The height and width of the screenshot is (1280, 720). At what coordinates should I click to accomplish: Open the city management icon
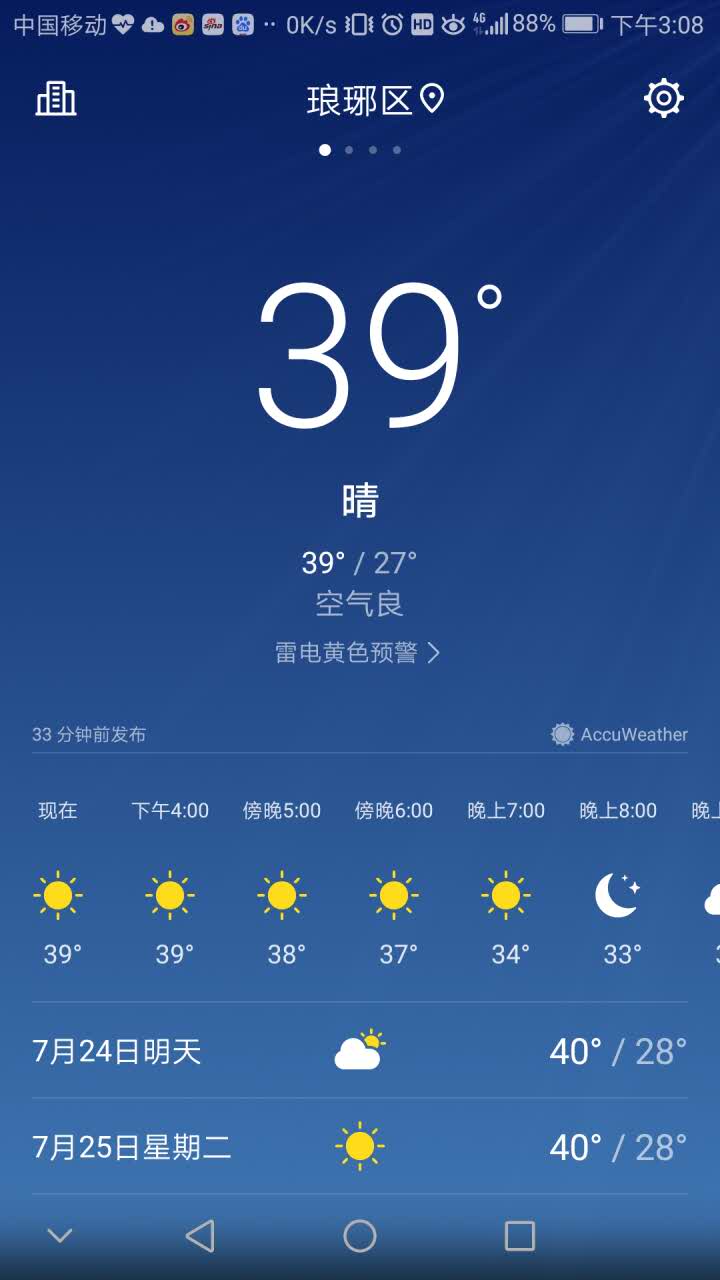click(x=56, y=98)
